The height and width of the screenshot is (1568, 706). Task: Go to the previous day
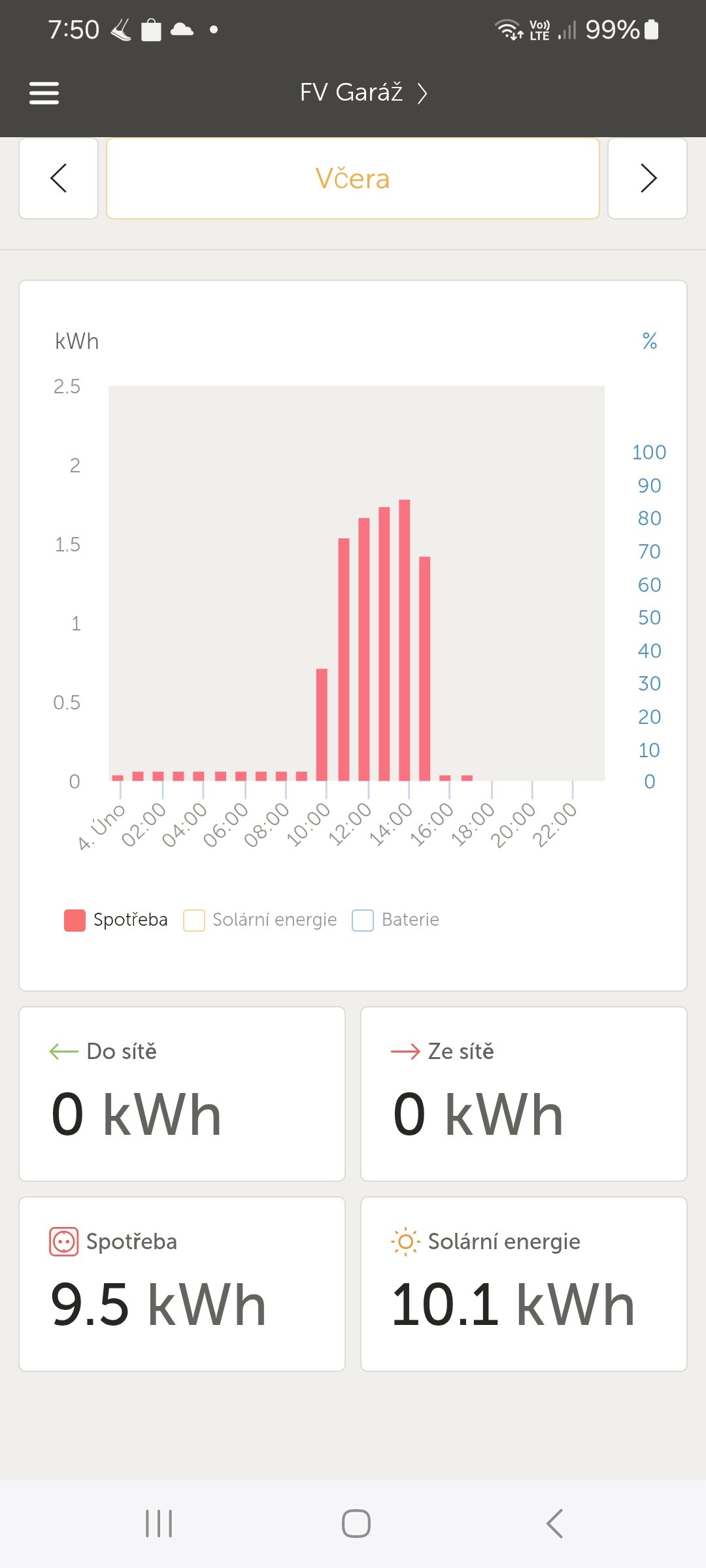[59, 178]
